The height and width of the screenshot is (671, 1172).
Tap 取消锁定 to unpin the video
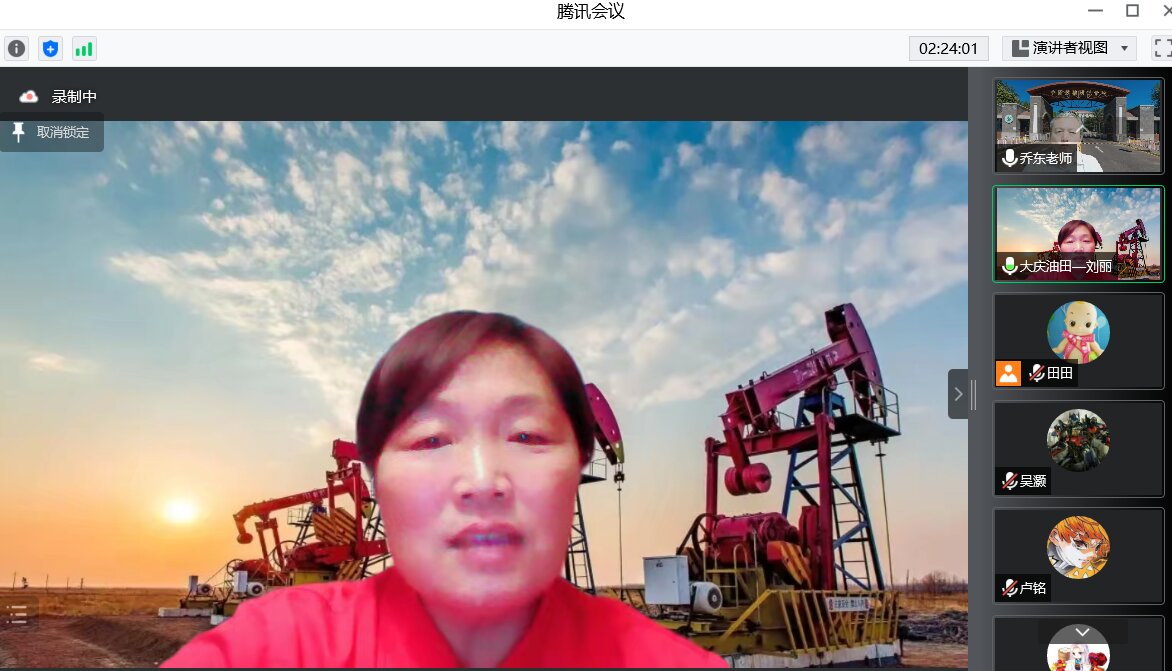[x=51, y=132]
